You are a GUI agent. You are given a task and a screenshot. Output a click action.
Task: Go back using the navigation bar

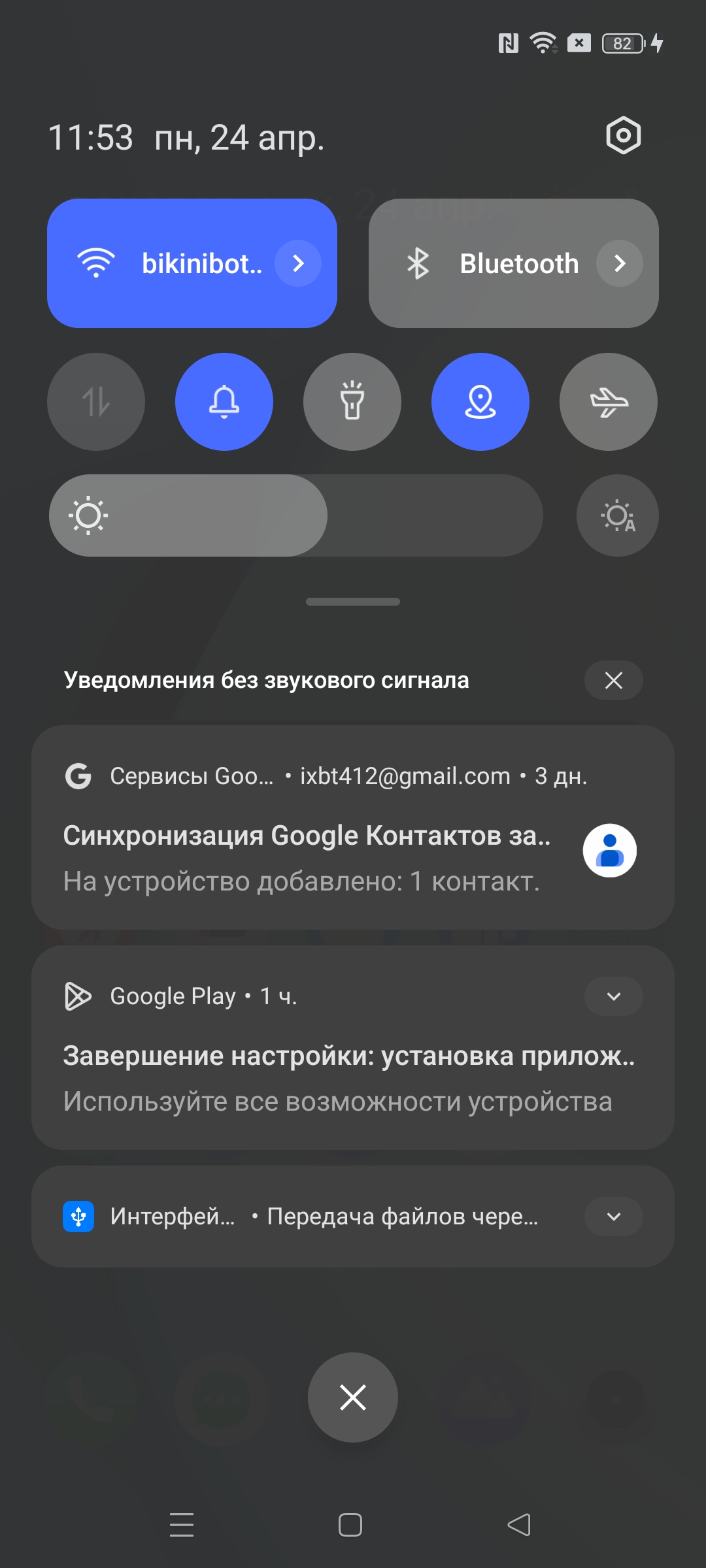pyautogui.click(x=519, y=1525)
